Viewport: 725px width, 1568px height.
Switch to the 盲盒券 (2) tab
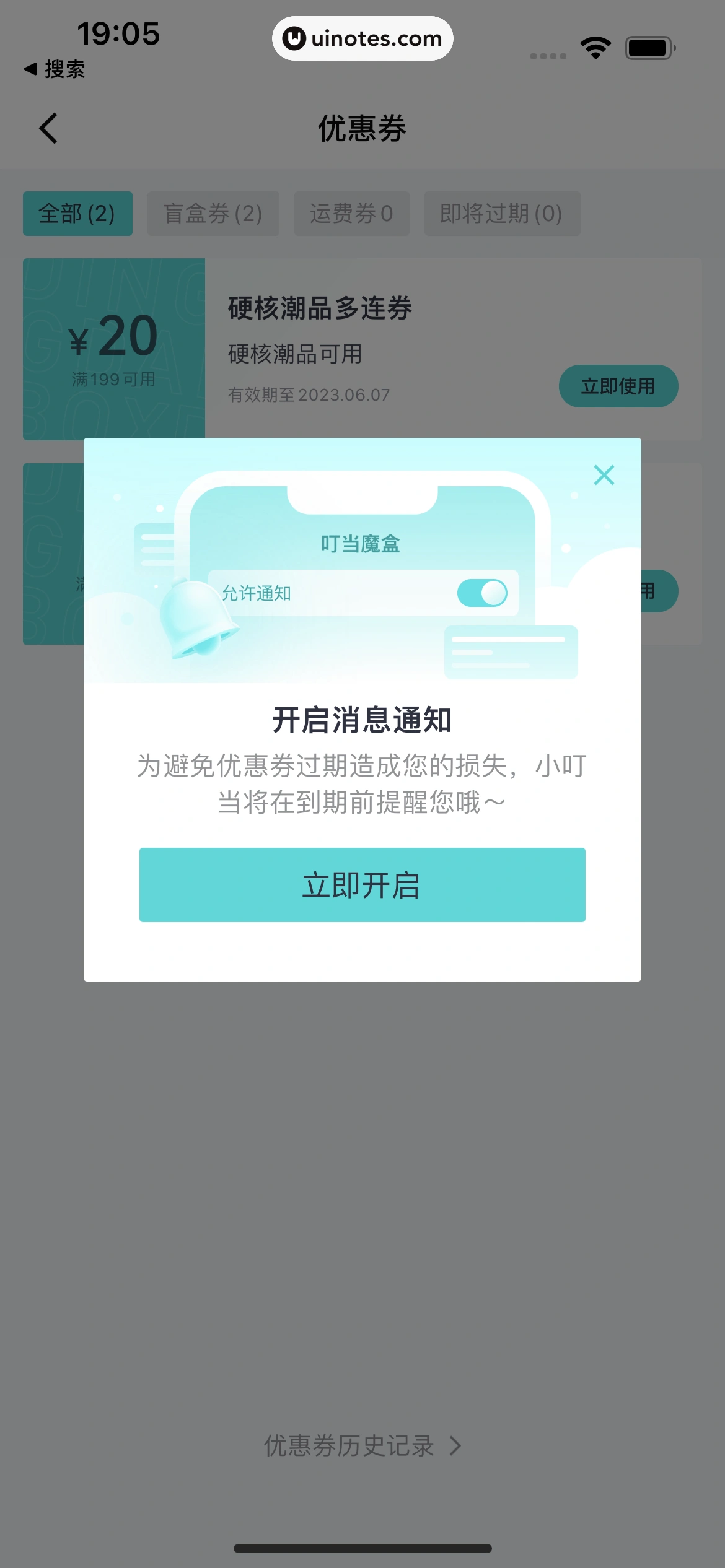click(x=213, y=214)
